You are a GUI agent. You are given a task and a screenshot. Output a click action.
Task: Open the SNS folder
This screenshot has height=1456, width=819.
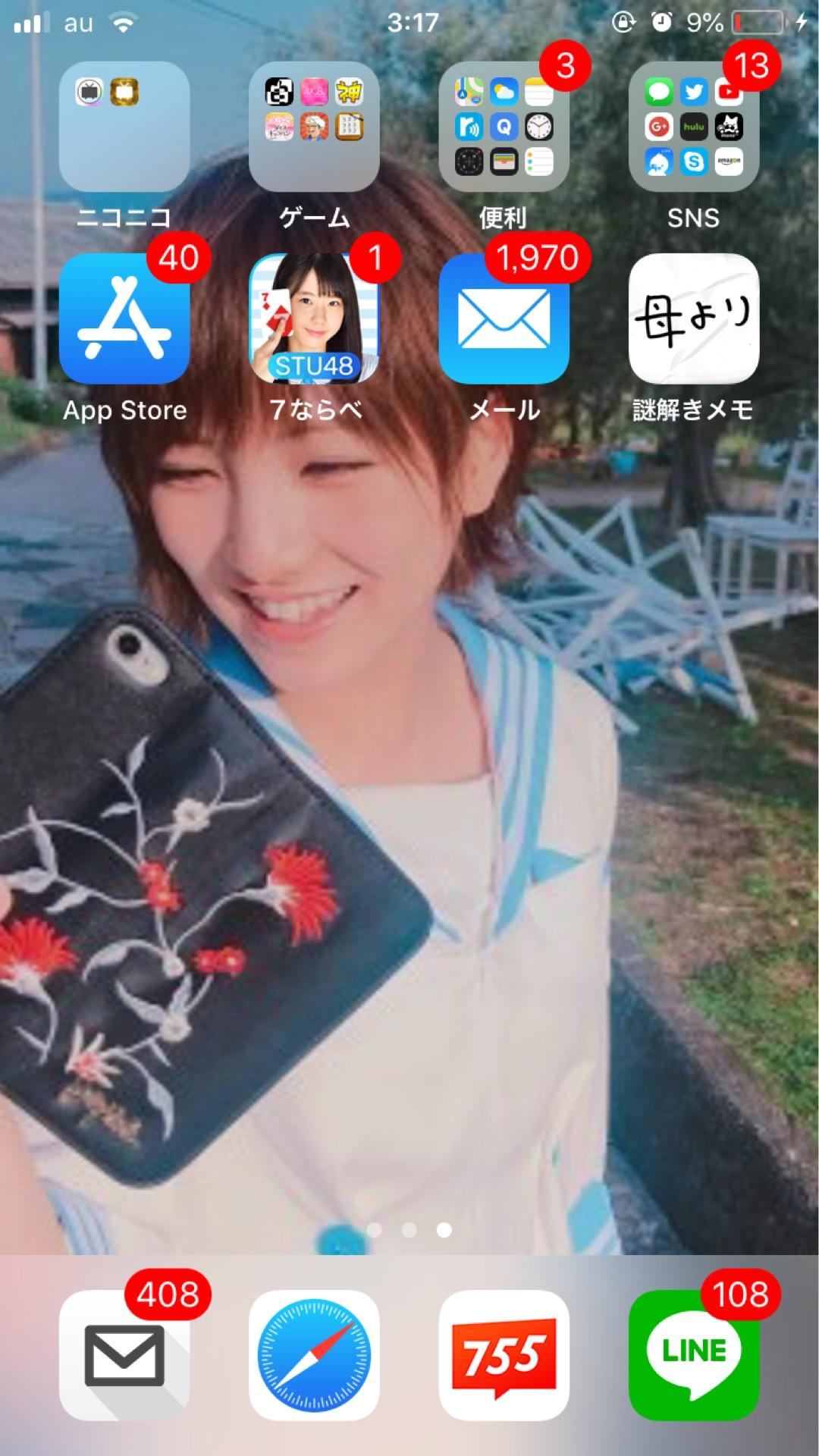[693, 127]
